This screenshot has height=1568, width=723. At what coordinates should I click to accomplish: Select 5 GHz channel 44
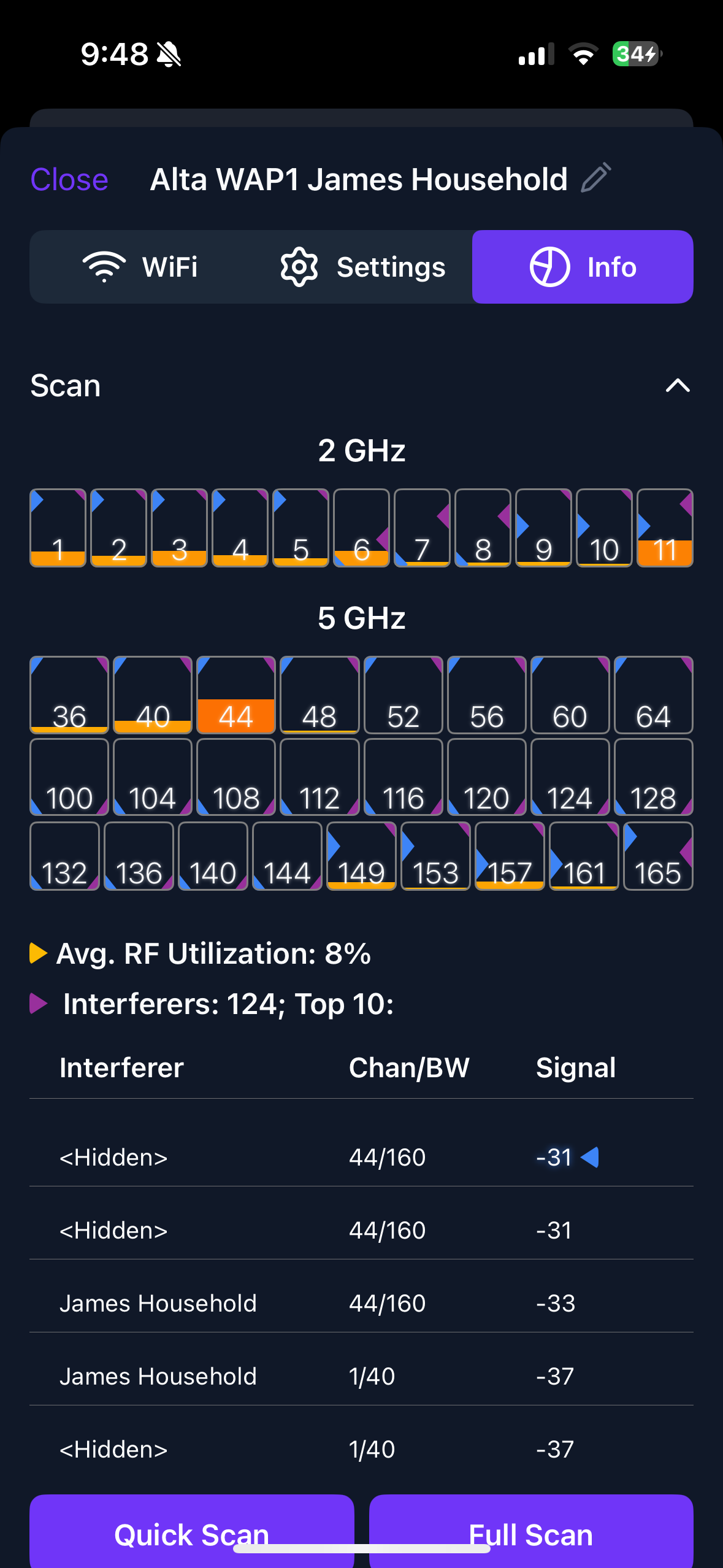(x=236, y=695)
